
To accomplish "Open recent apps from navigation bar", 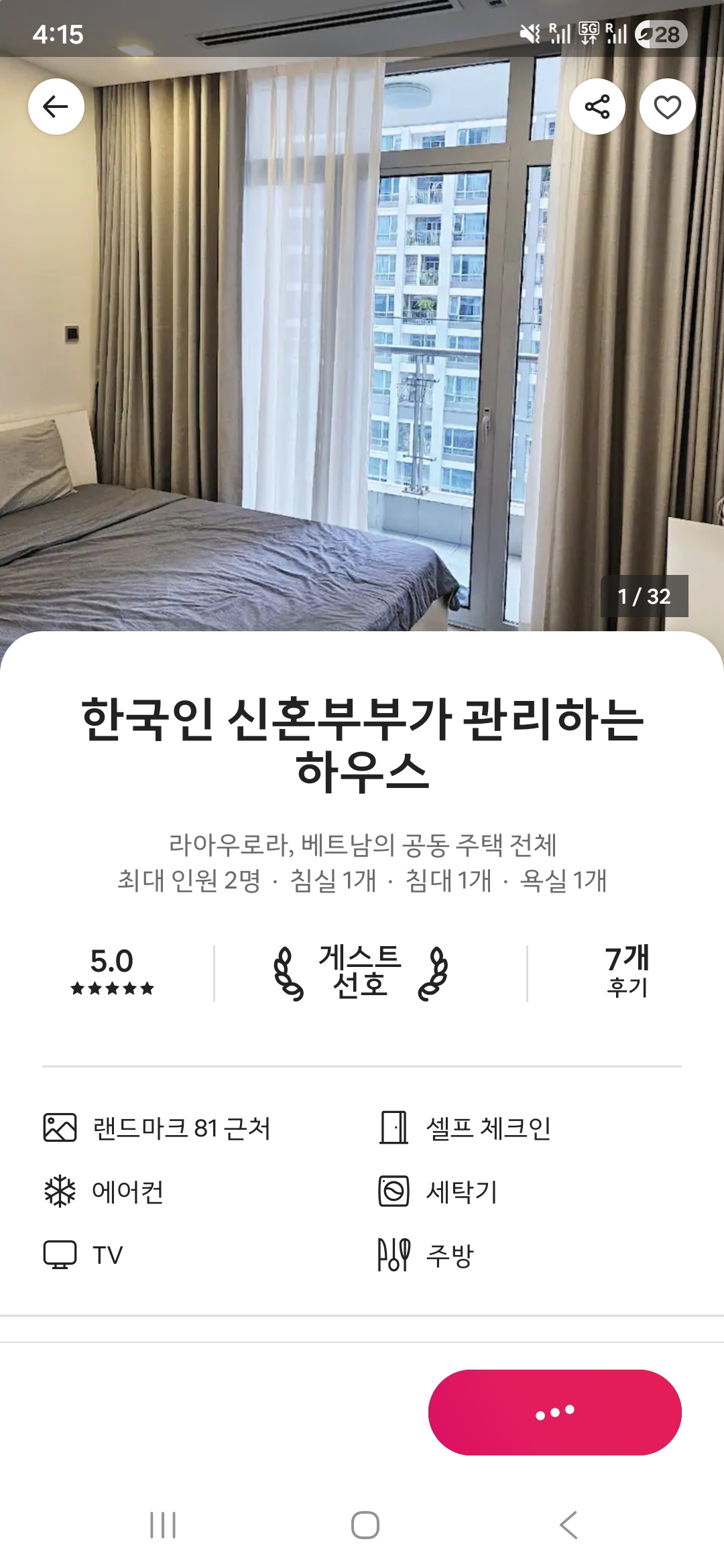I will click(x=163, y=1525).
